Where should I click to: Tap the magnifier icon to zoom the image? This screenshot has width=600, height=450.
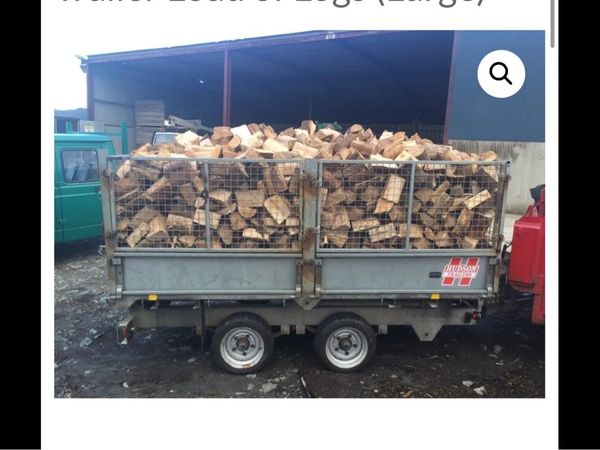coord(501,74)
